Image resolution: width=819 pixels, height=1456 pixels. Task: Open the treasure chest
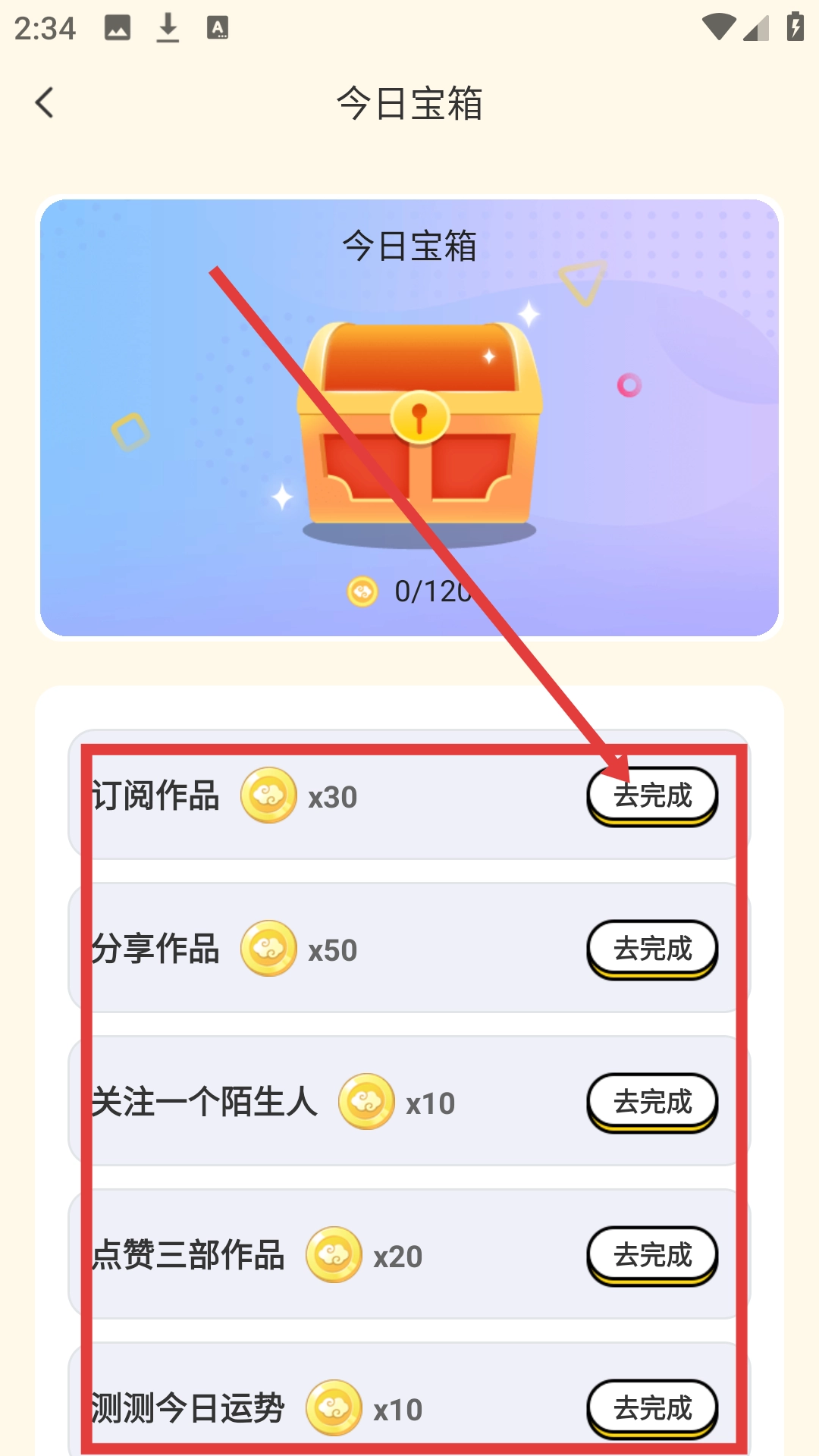point(419,425)
